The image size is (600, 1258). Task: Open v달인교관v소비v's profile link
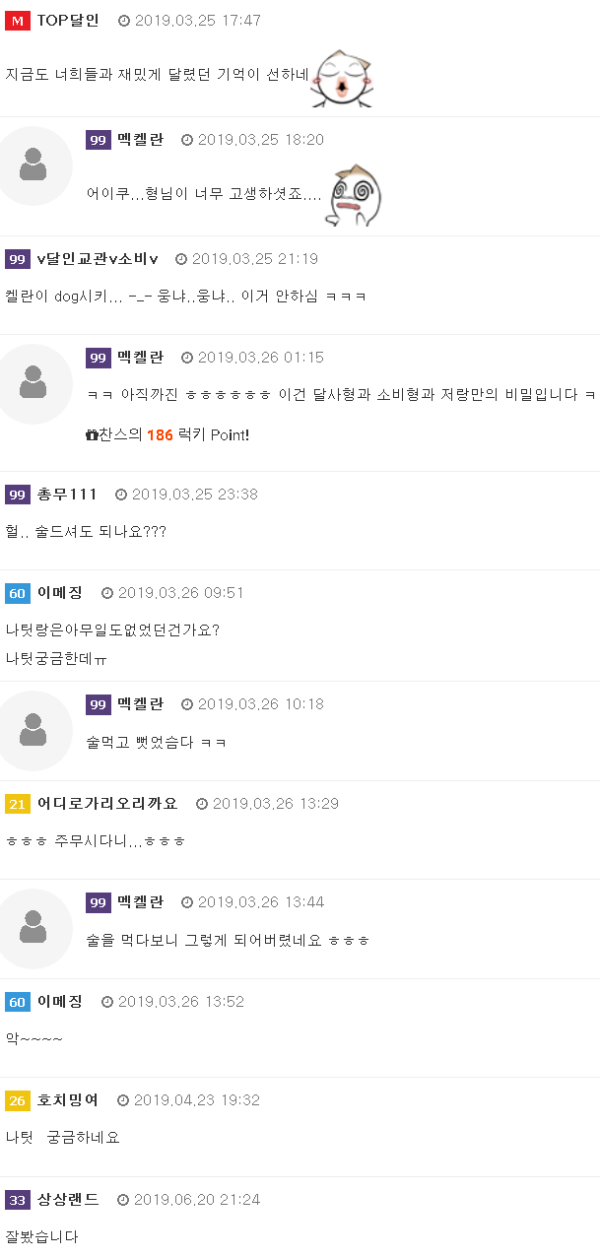point(97,259)
